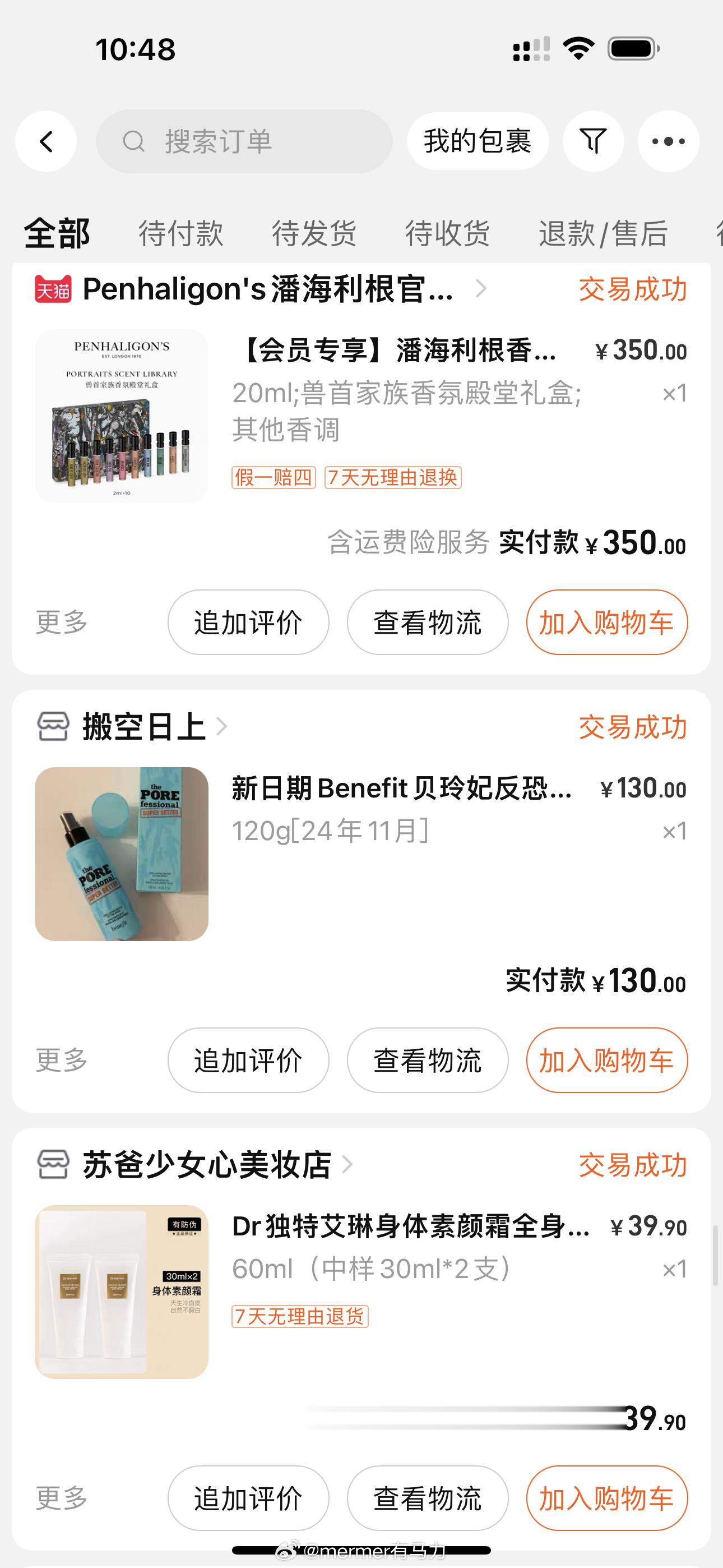Screen dimensions: 723x1568
Task: Open the Penhaligon's 潘海利根 store page
Action: click(x=268, y=289)
